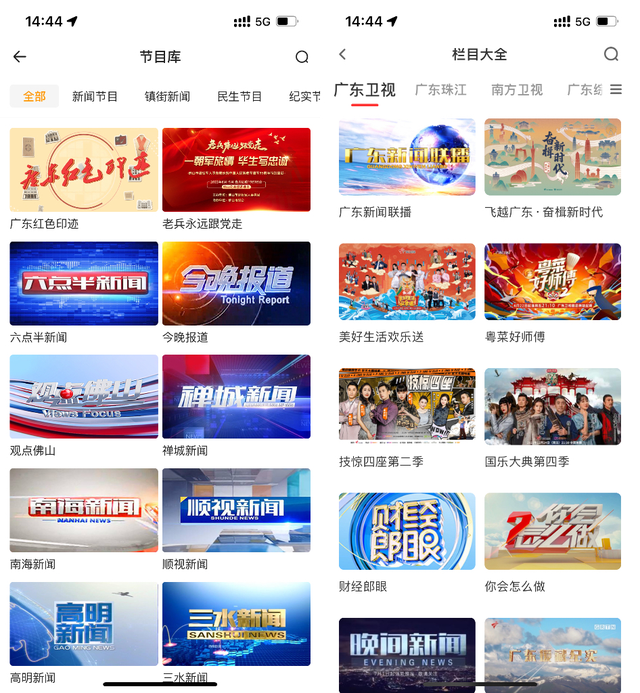
Task: Switch to 镇街新闻 category
Action: [x=167, y=97]
